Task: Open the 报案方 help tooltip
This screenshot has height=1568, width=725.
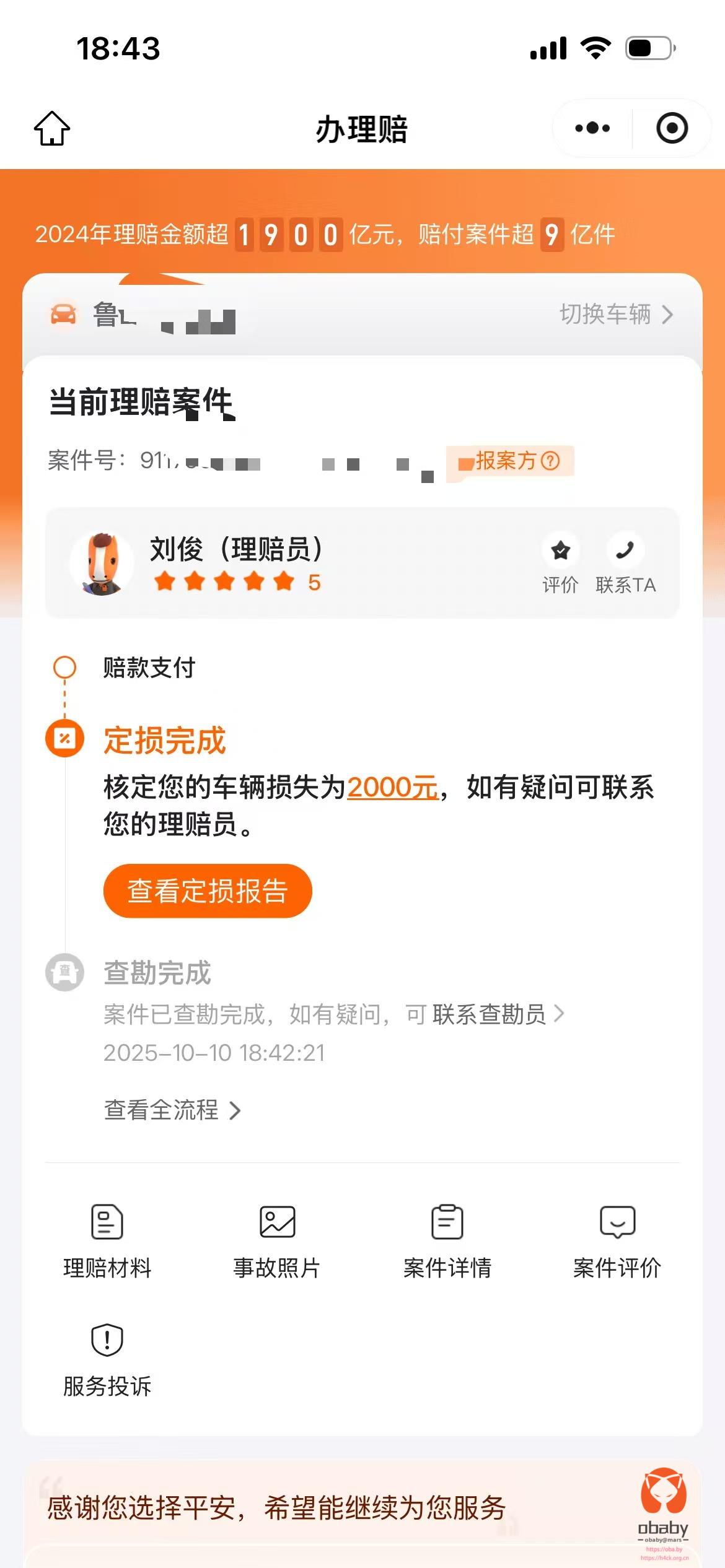Action: click(550, 461)
